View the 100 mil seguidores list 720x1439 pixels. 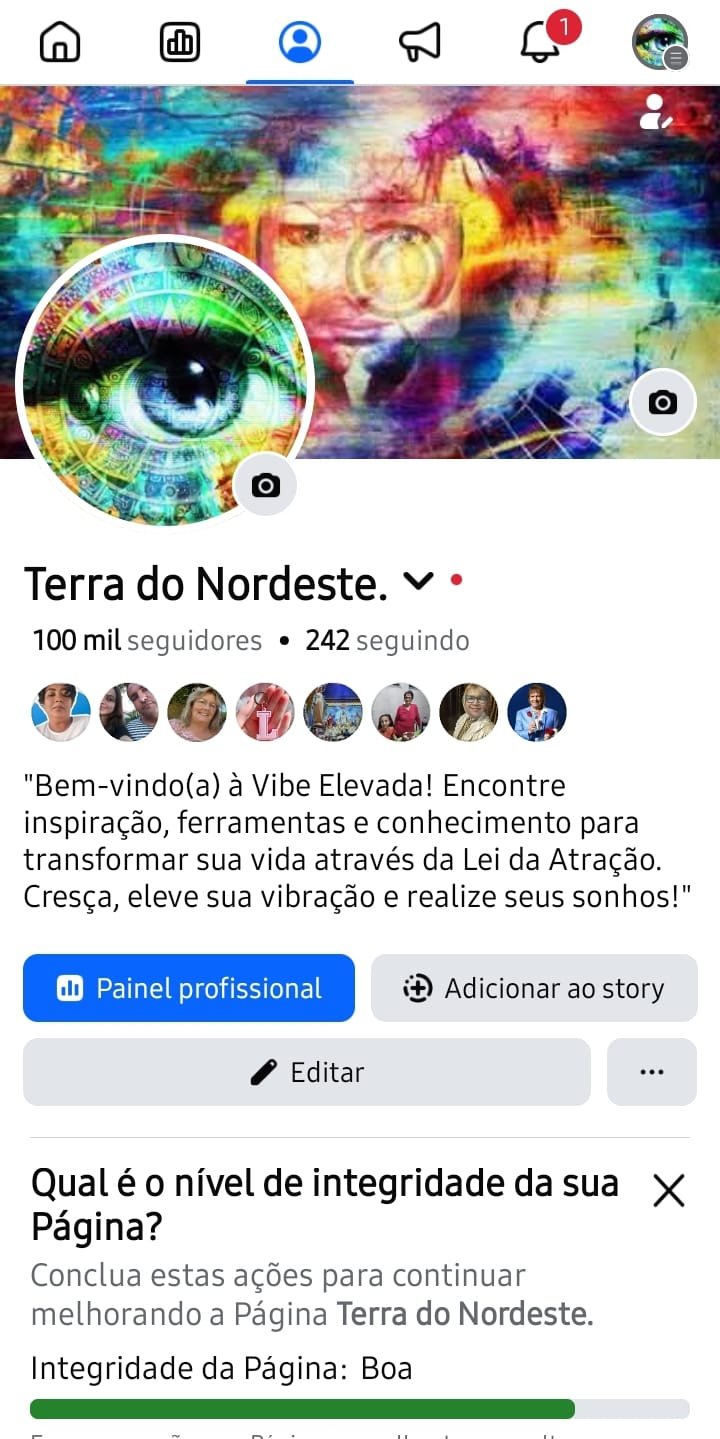147,640
